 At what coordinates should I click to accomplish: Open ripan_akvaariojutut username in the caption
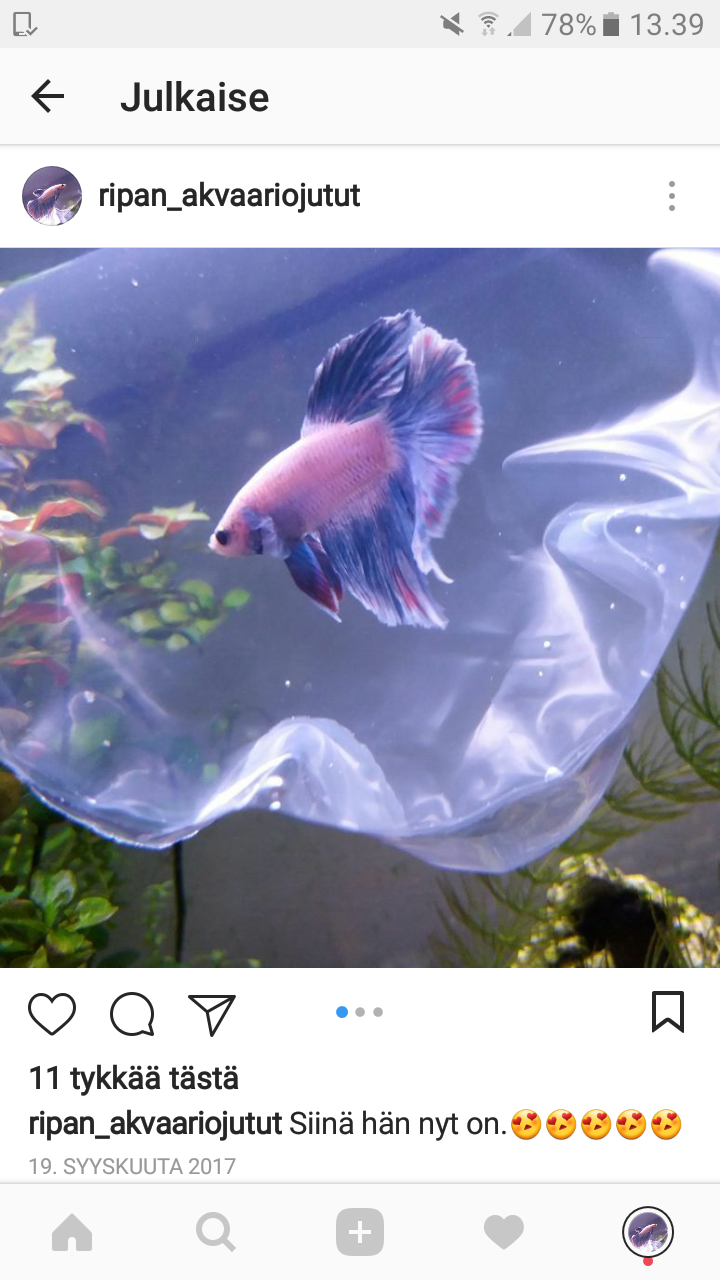(x=155, y=1124)
